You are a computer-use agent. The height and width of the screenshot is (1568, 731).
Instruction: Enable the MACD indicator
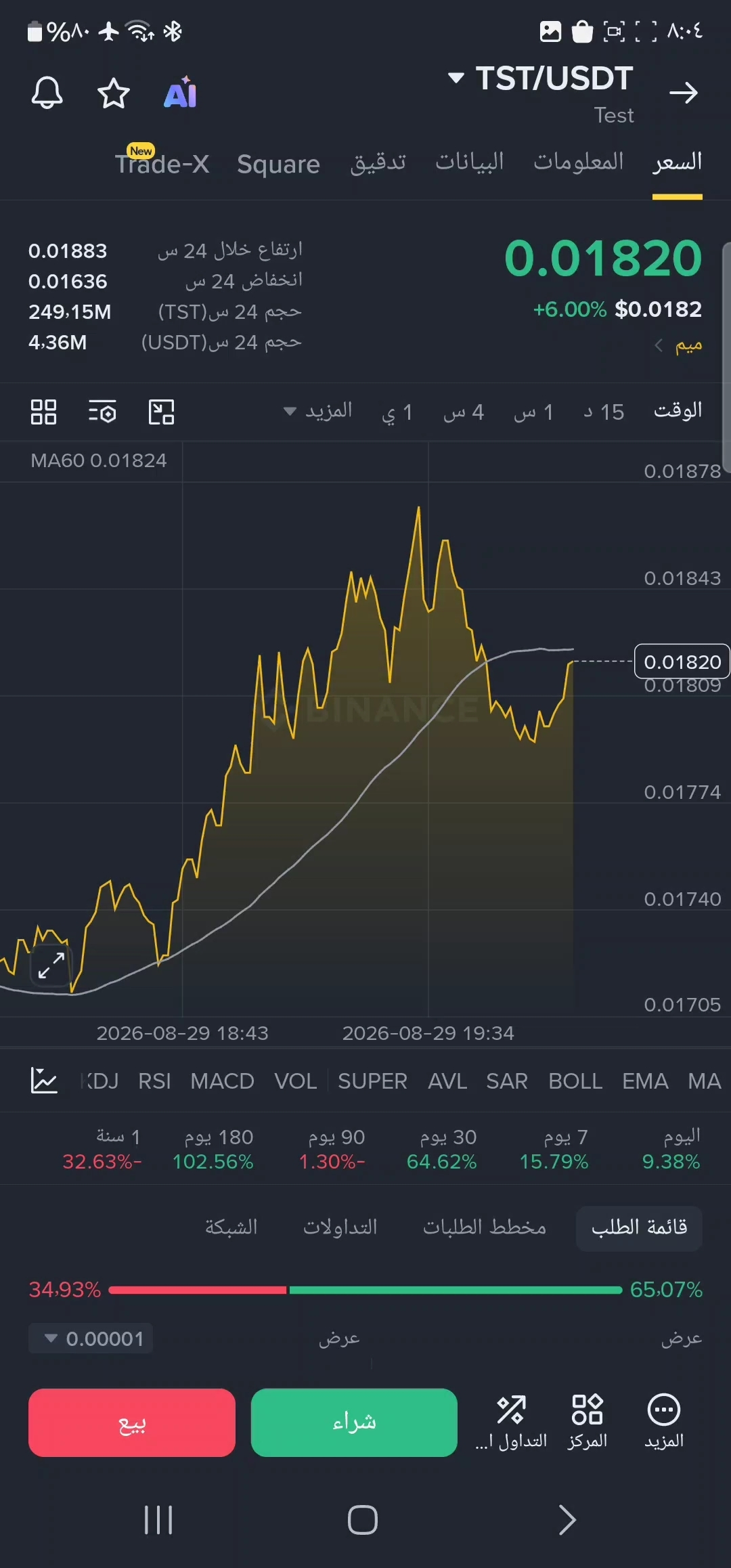[222, 1081]
